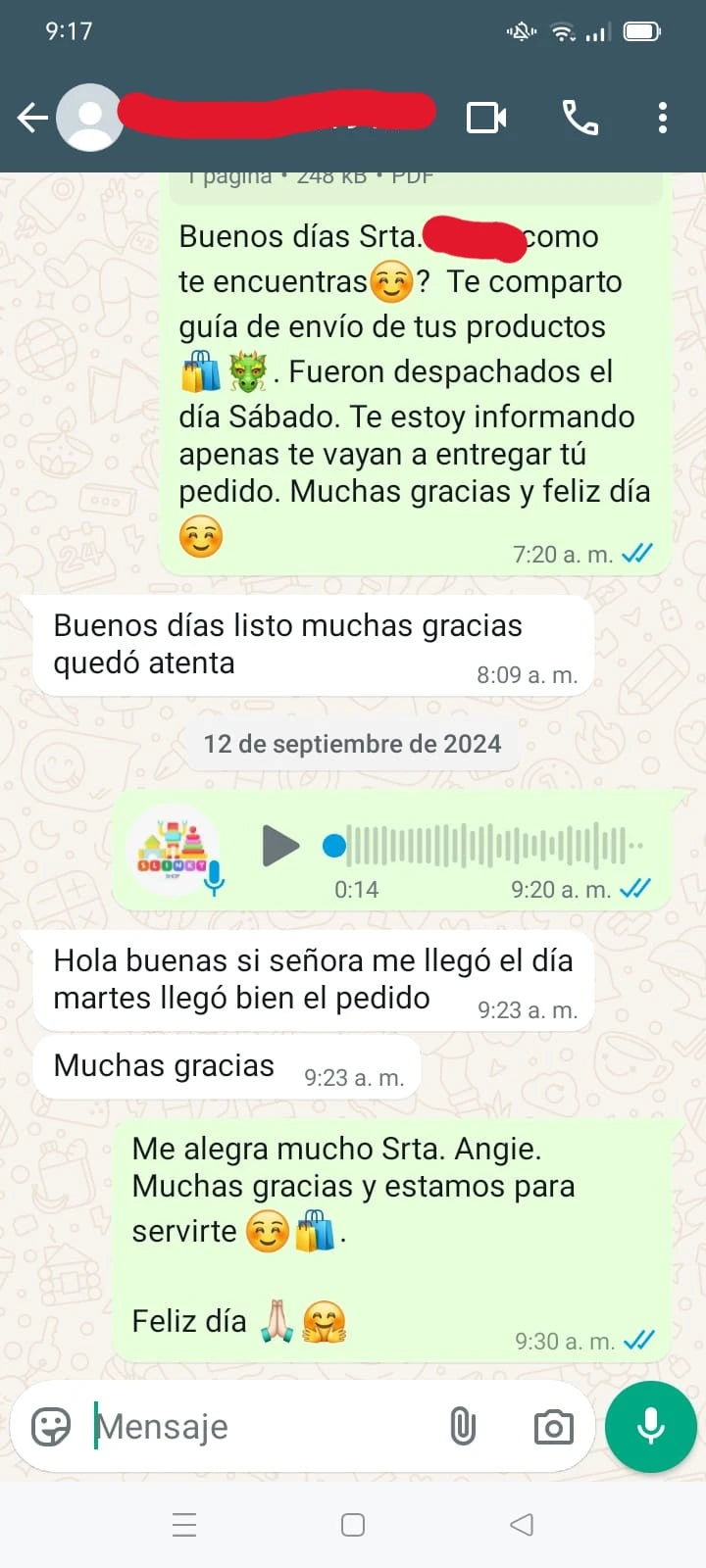This screenshot has height=1568, width=706.
Task: Start a video call
Action: tap(486, 118)
